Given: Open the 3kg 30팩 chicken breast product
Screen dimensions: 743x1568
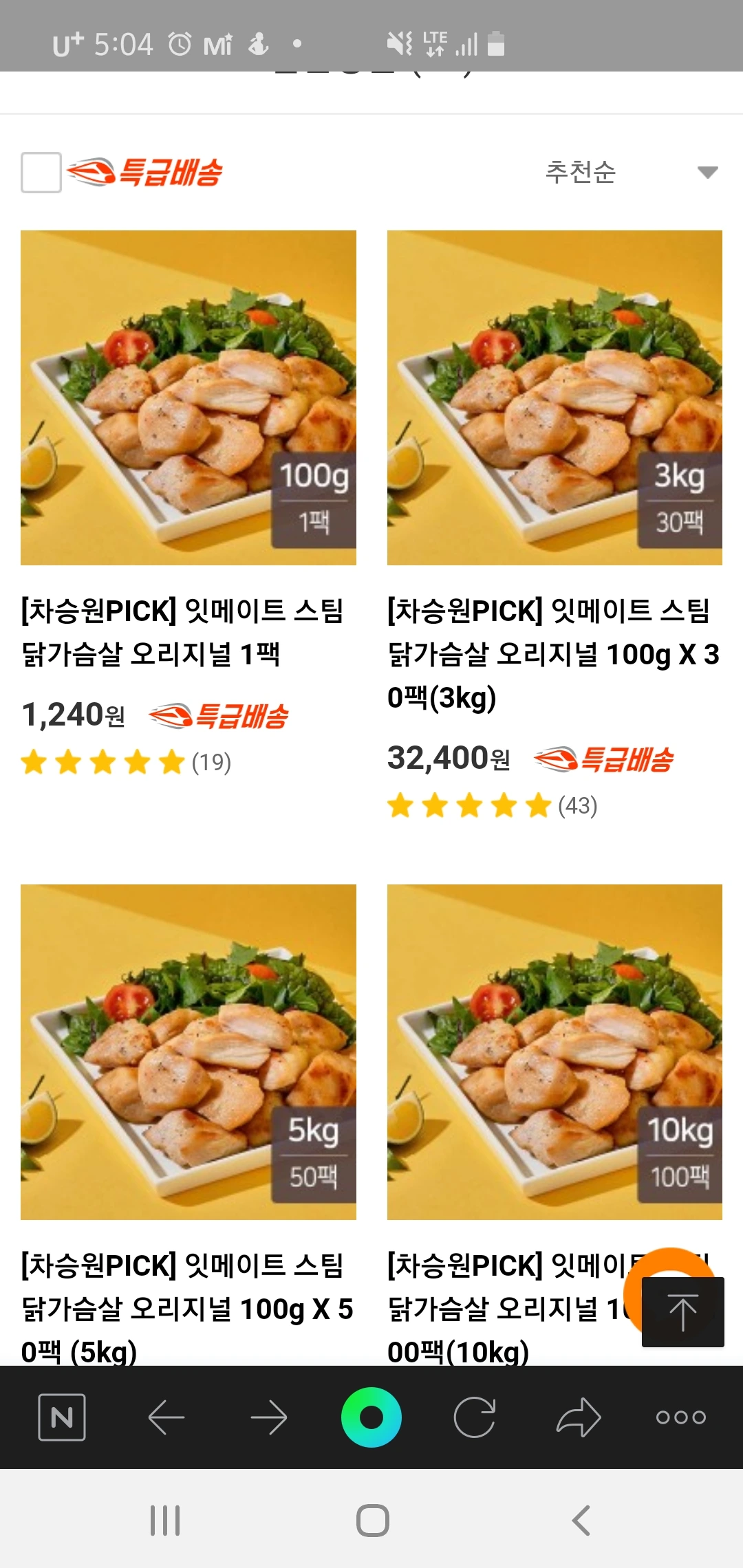Looking at the screenshot, I should click(x=554, y=398).
